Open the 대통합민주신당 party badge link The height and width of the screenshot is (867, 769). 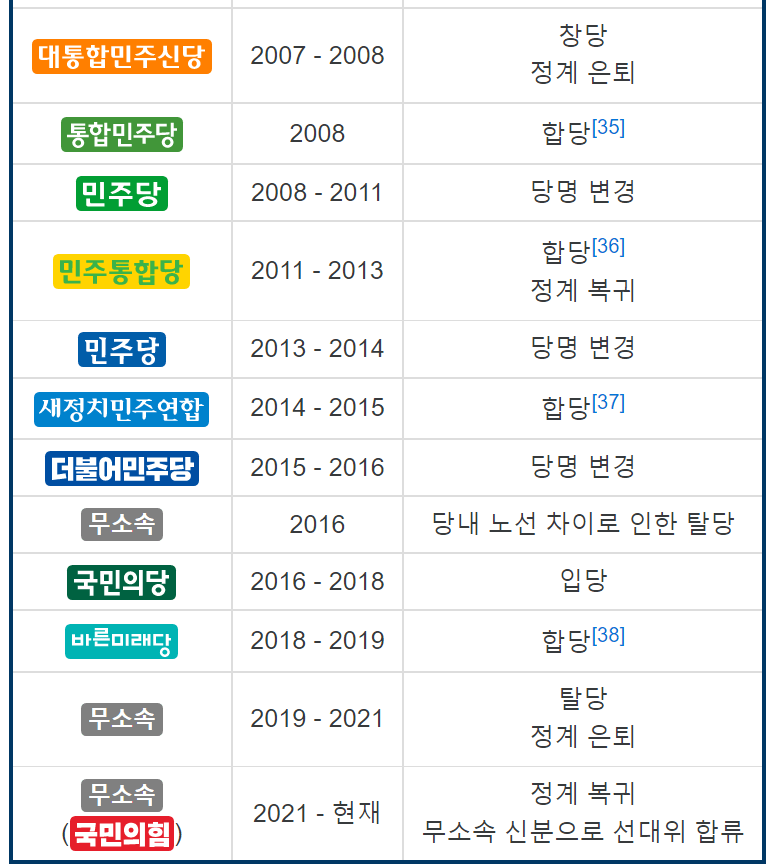coord(122,56)
